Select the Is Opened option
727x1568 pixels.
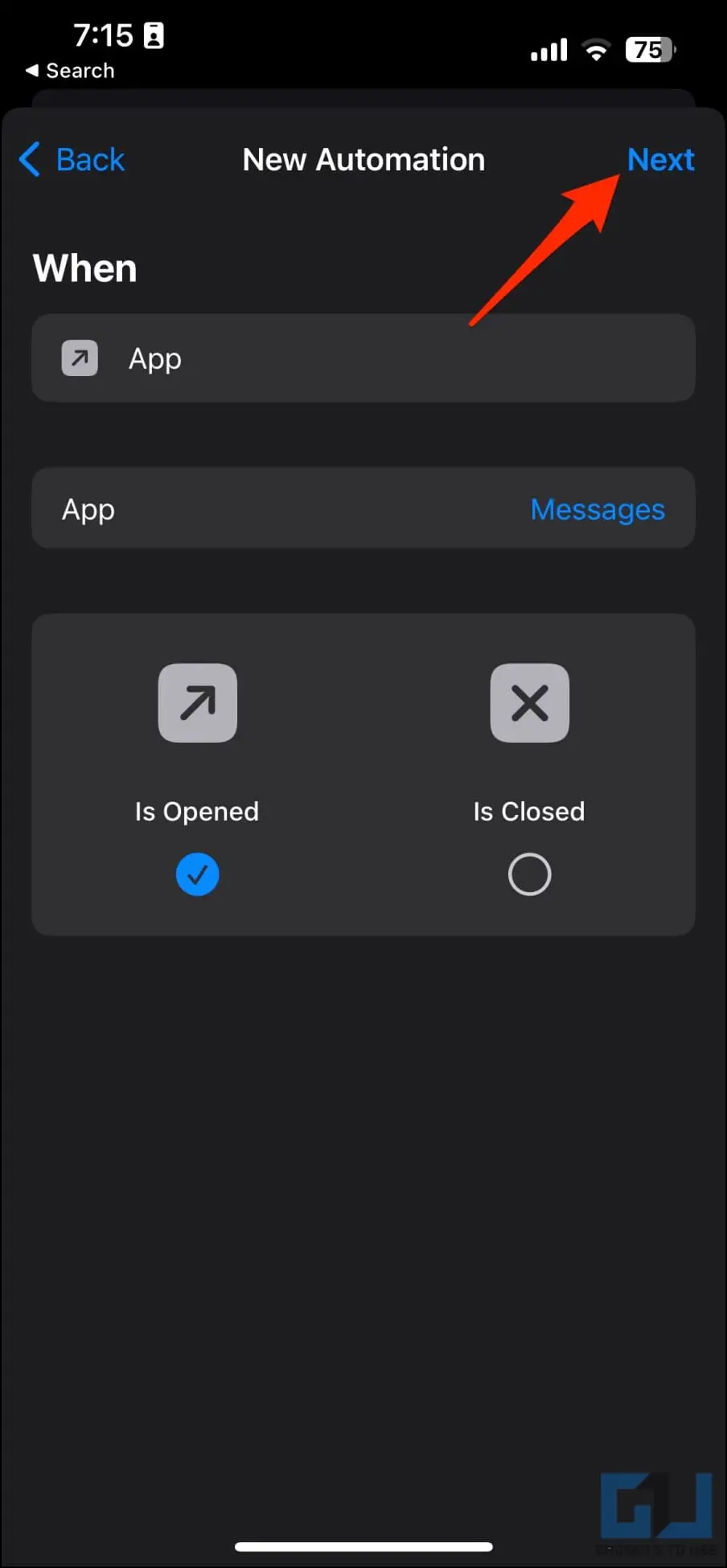click(x=197, y=874)
